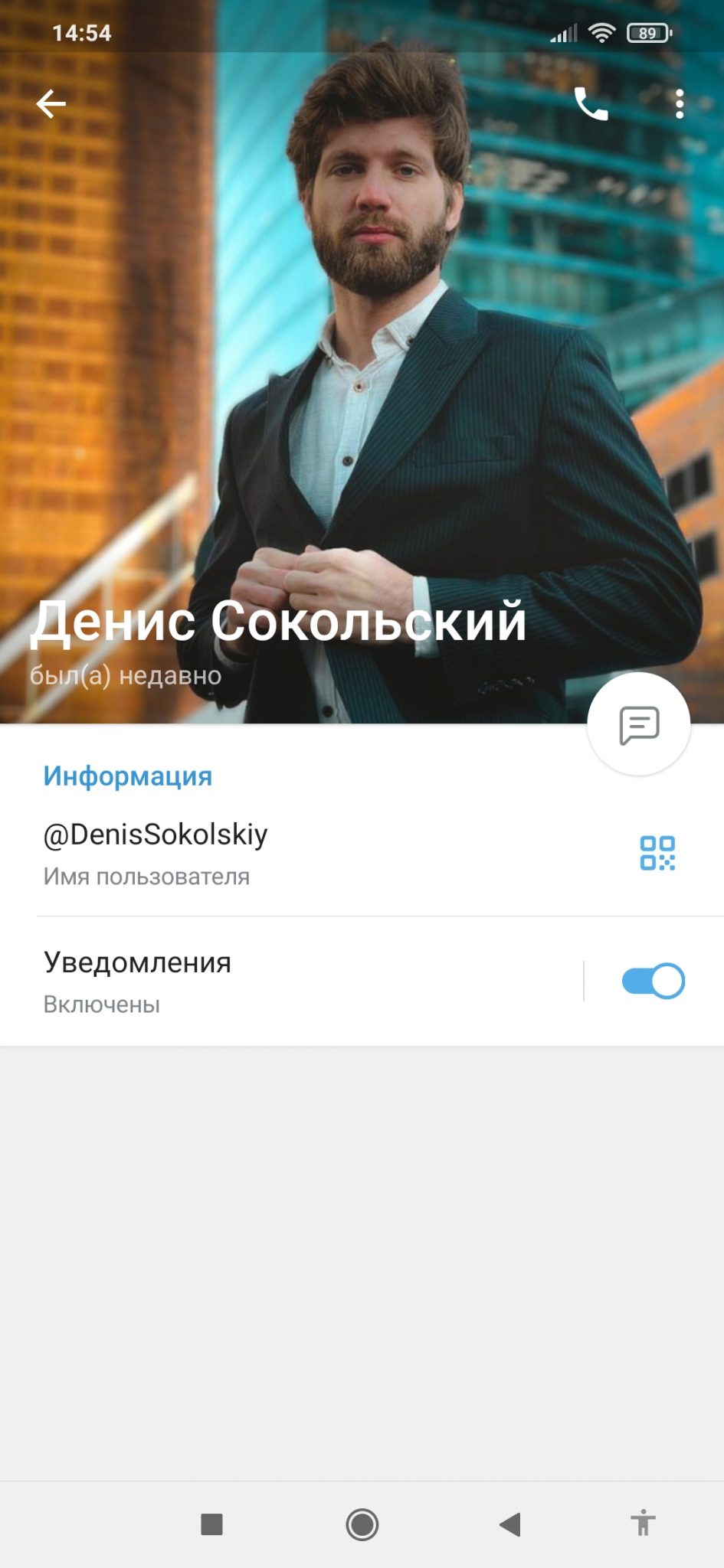Viewport: 724px width, 1568px height.
Task: Open the three-dot overflow menu
Action: pos(679,104)
